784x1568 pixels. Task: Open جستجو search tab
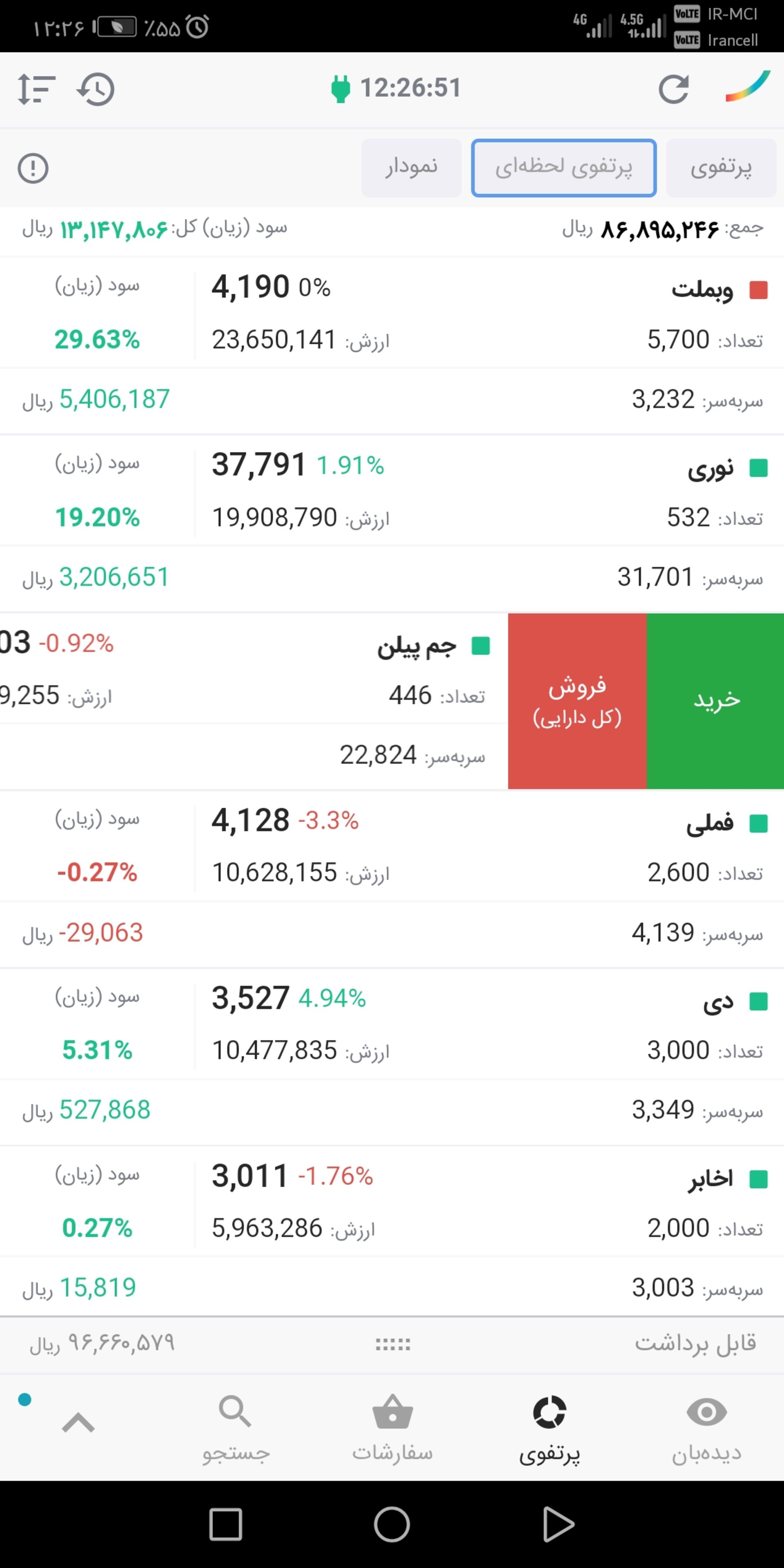pyautogui.click(x=236, y=1428)
